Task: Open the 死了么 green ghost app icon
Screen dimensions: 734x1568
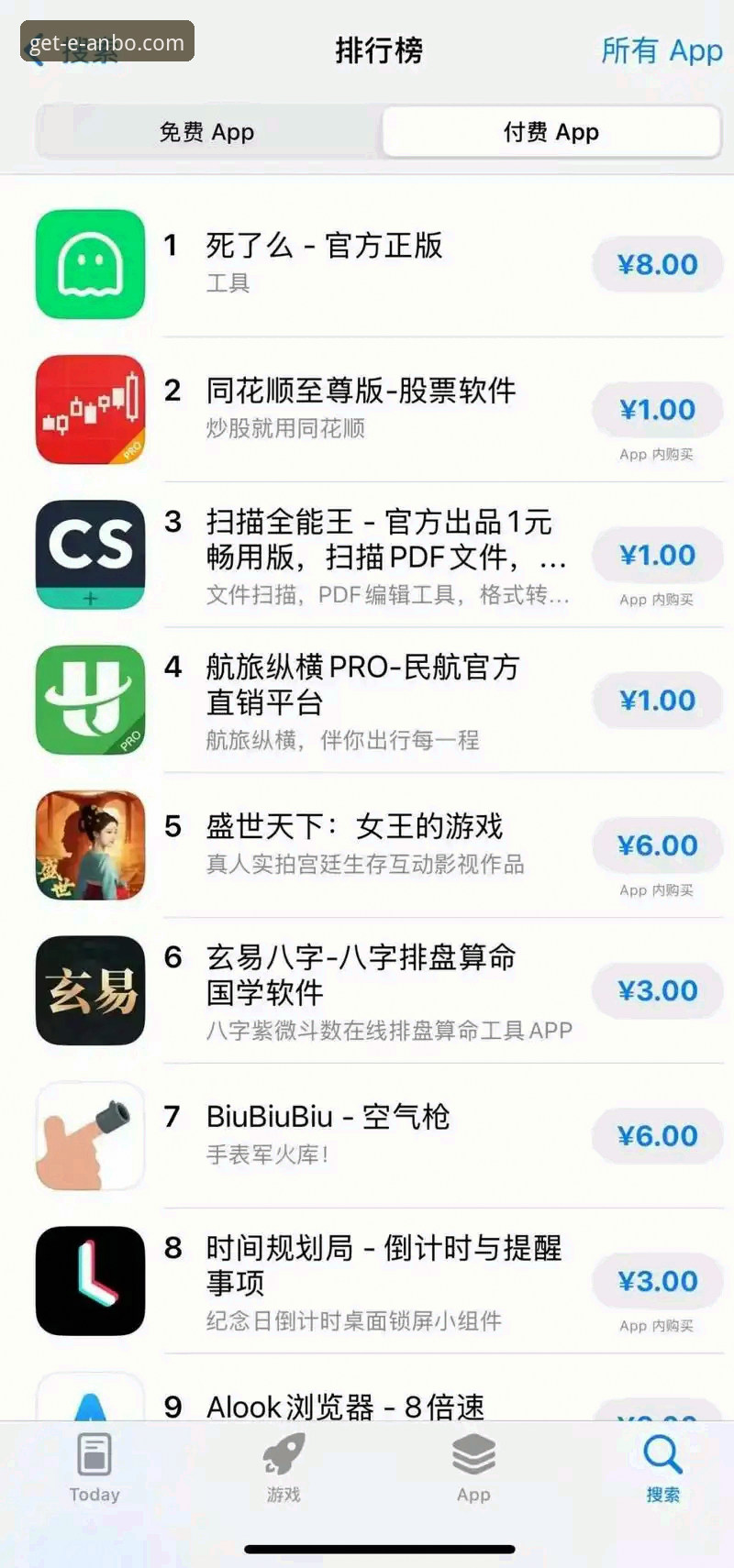Action: [x=89, y=264]
